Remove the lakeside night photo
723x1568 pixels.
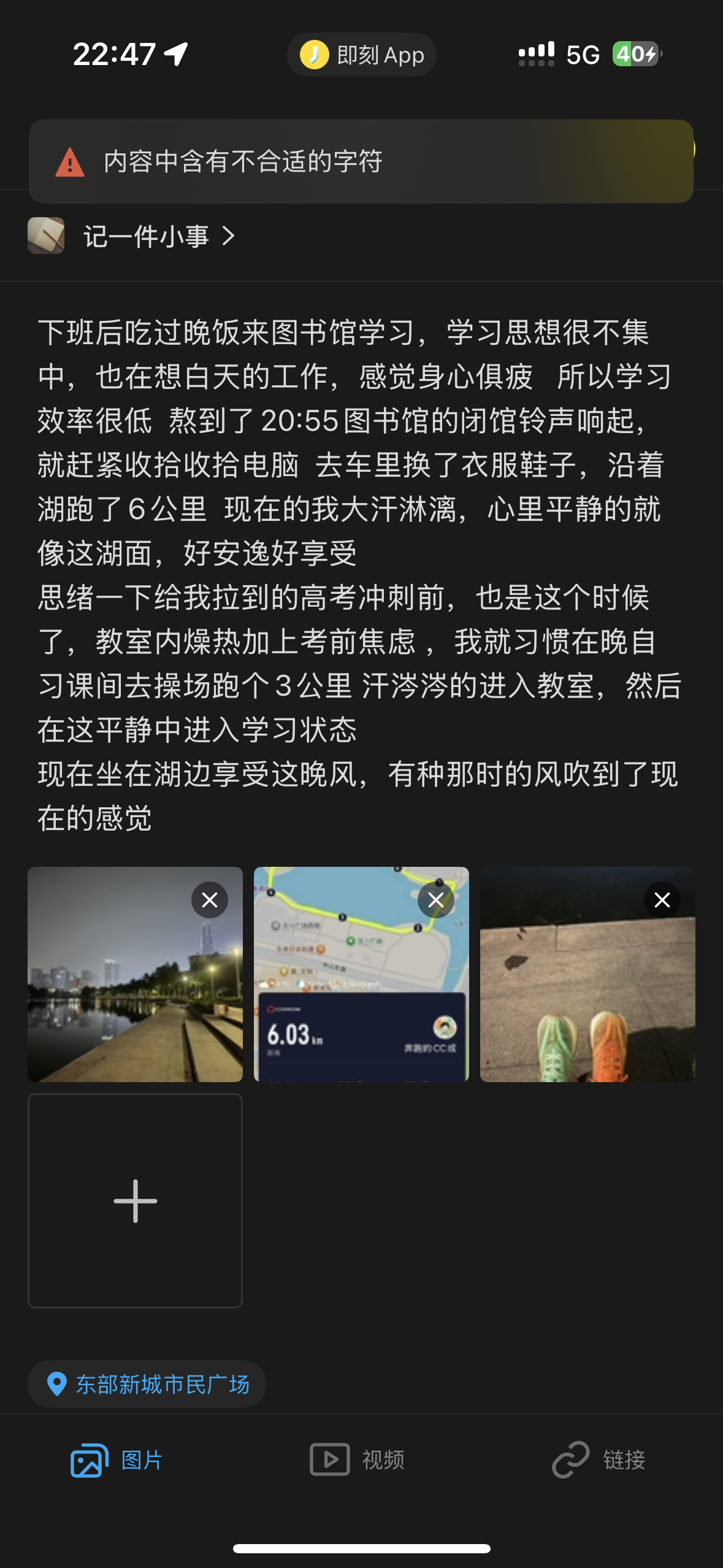pyautogui.click(x=210, y=900)
